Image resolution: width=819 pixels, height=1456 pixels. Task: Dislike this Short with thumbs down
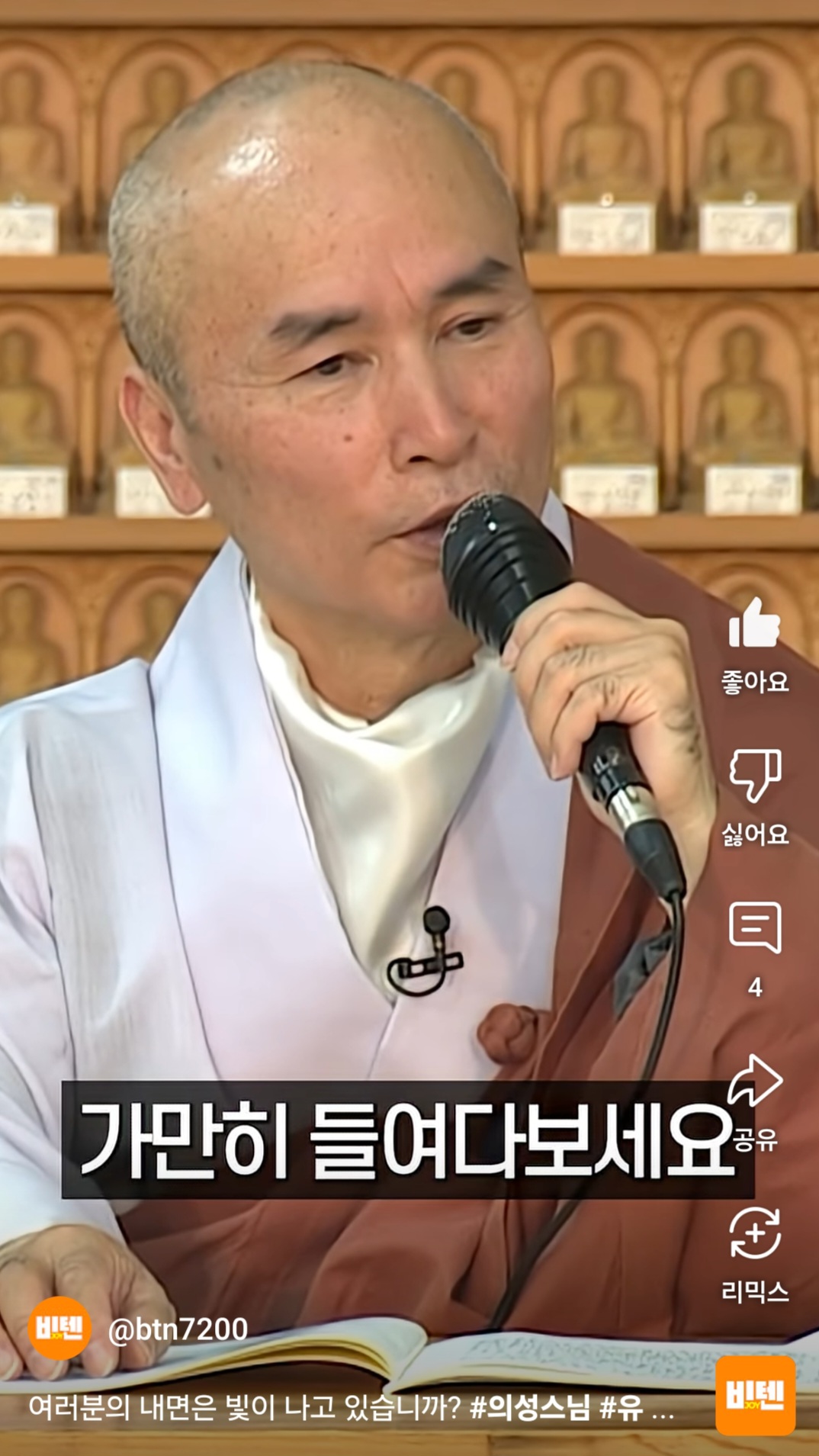point(754,776)
